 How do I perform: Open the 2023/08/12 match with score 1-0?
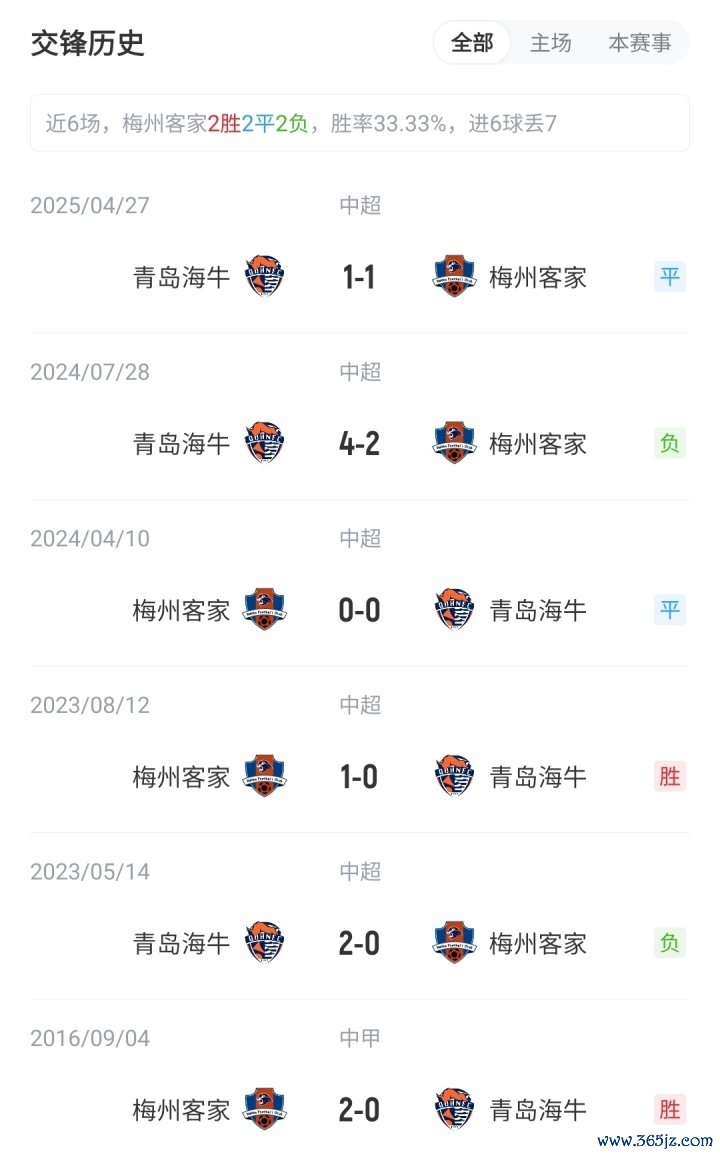[x=359, y=776]
